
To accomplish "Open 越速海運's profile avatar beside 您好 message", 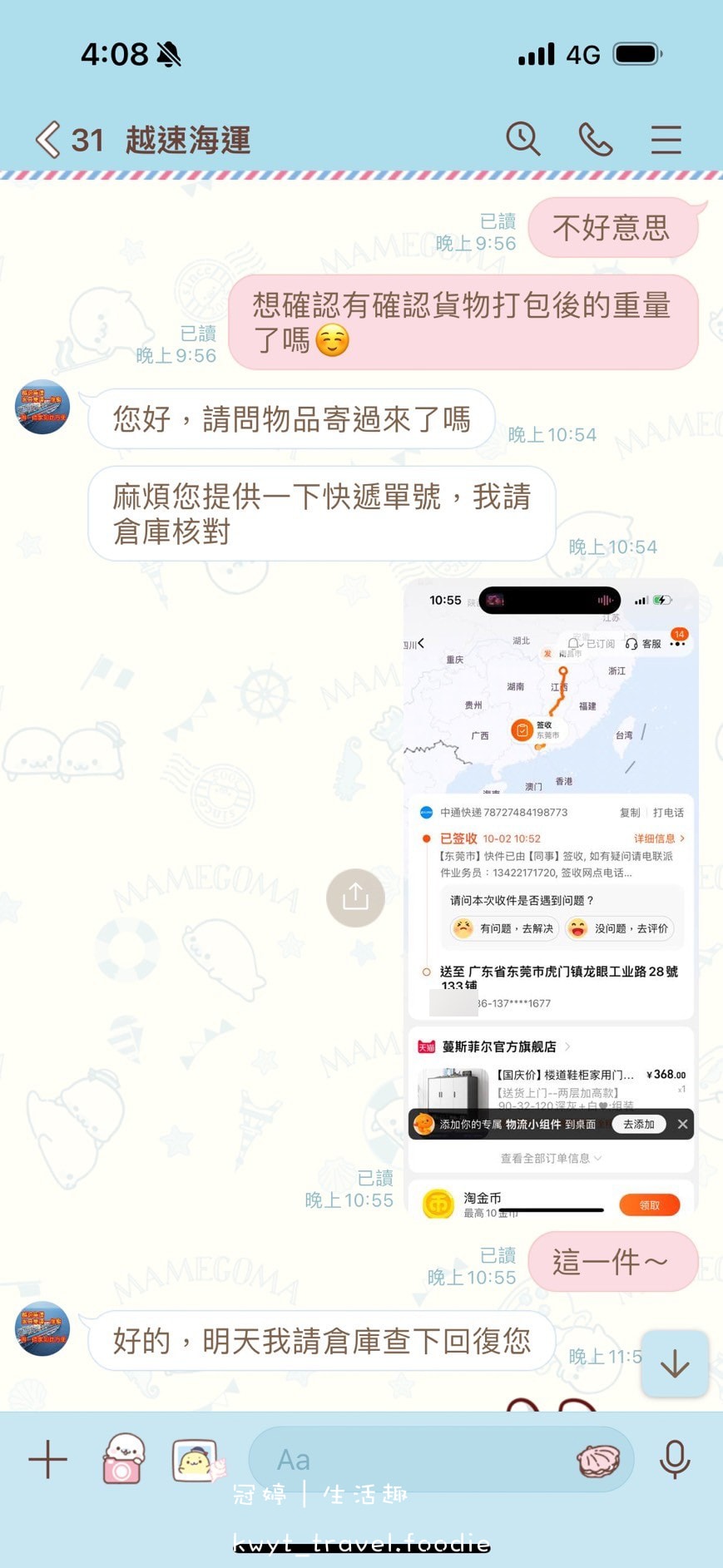I will coord(42,407).
